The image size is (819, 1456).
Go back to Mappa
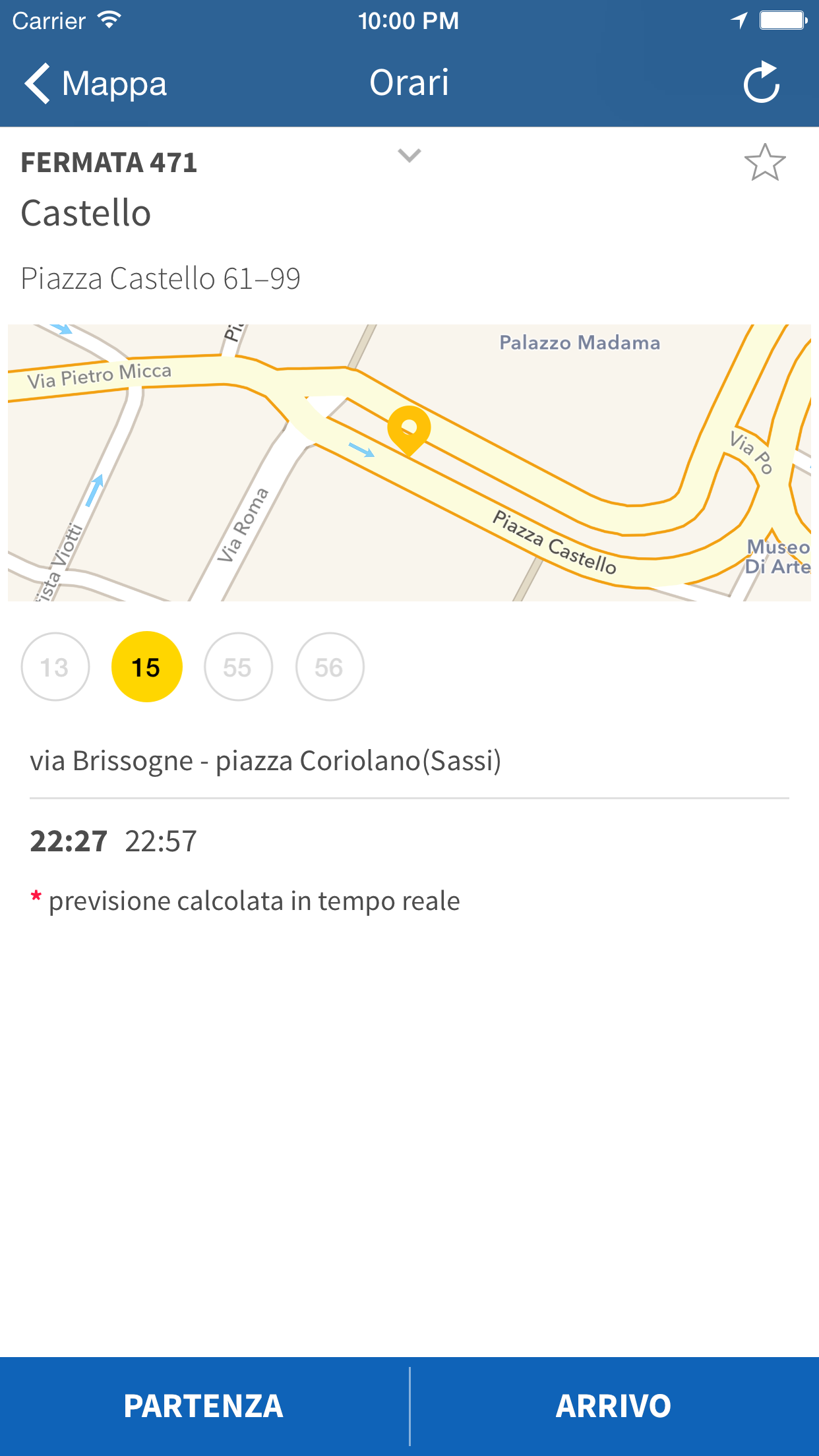point(96,84)
